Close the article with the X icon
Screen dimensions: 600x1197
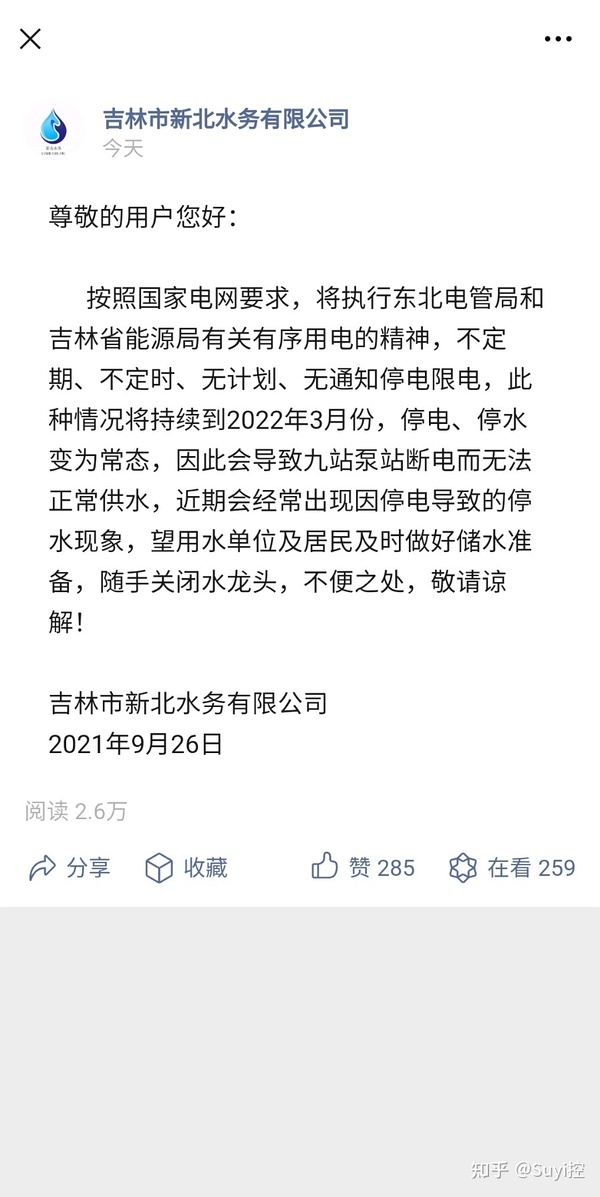pos(31,39)
